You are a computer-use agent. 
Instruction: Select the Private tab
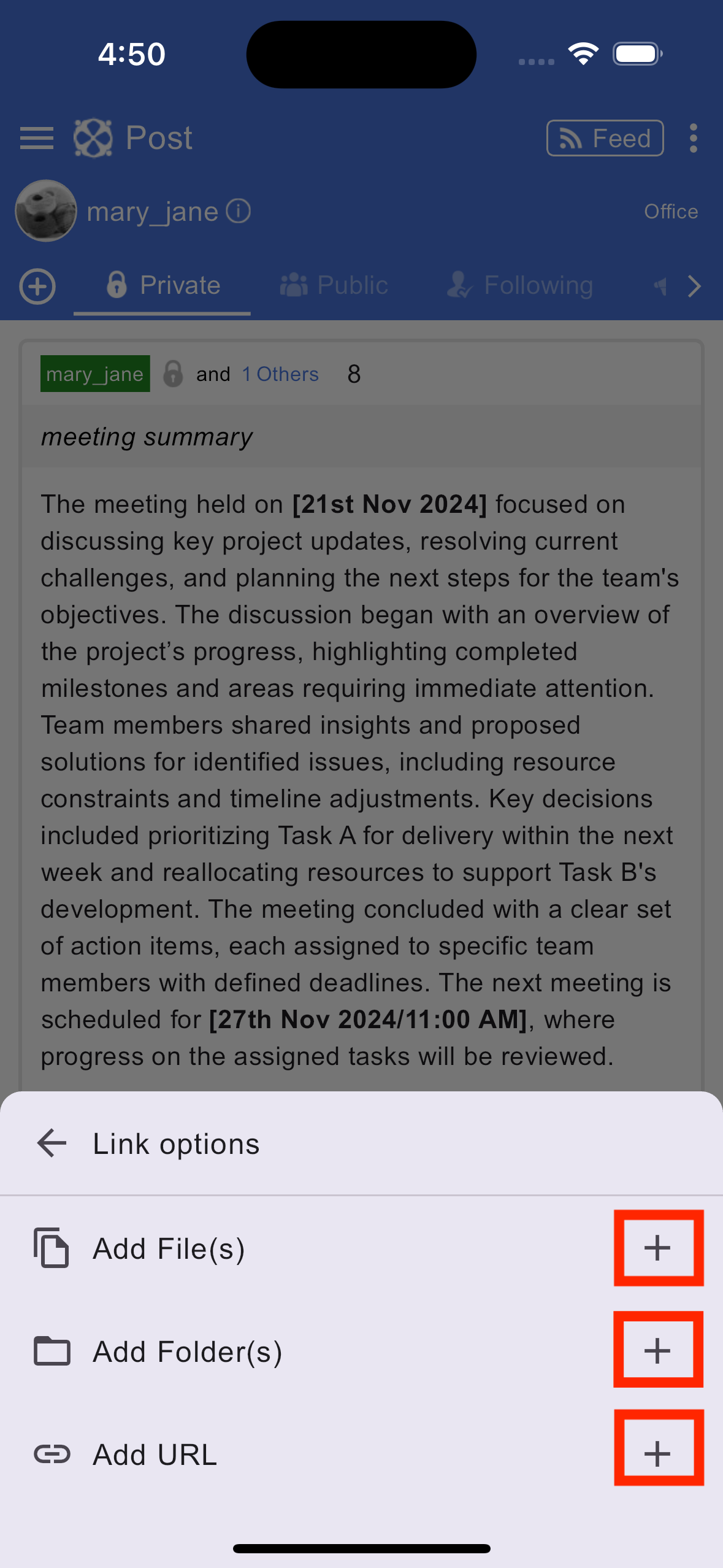[x=163, y=285]
